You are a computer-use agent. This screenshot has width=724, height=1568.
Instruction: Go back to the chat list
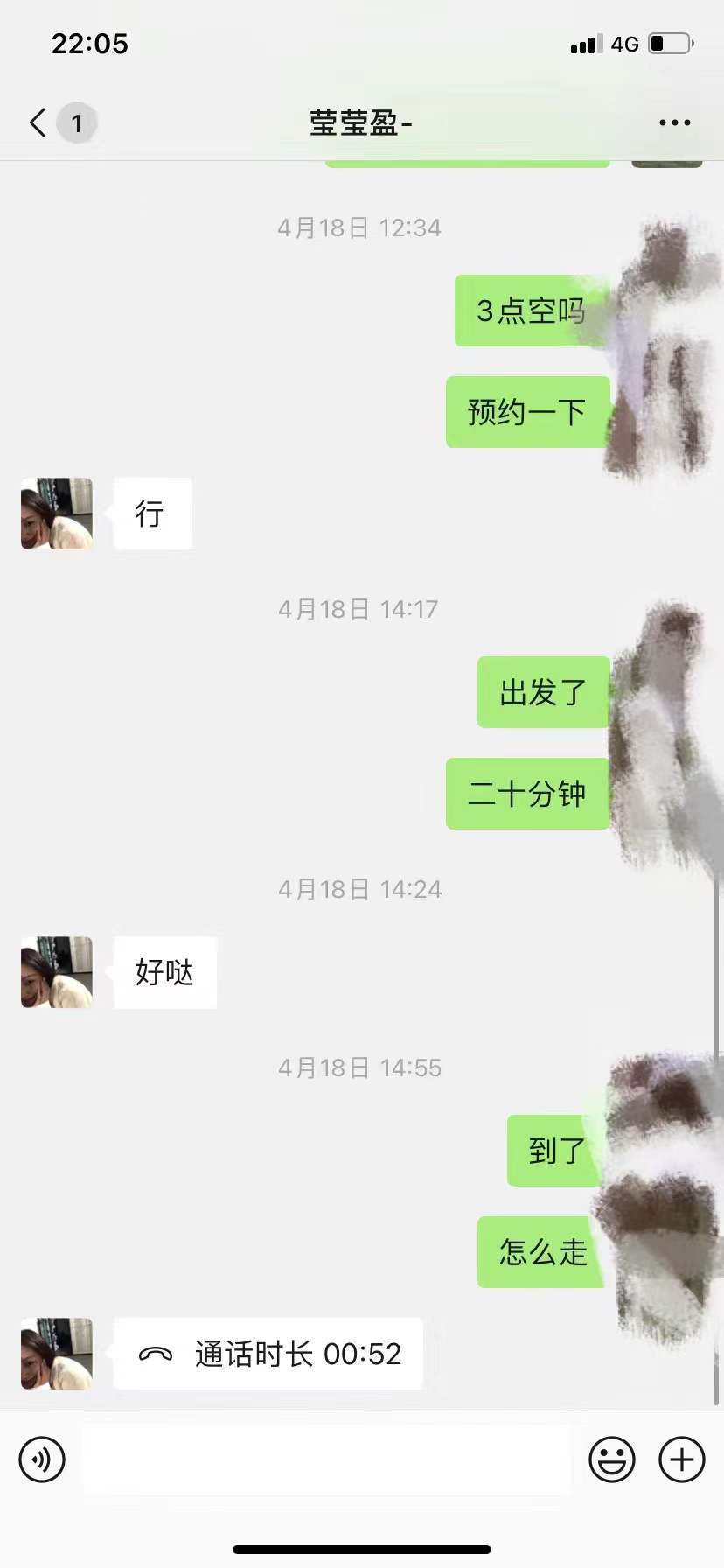(38, 122)
